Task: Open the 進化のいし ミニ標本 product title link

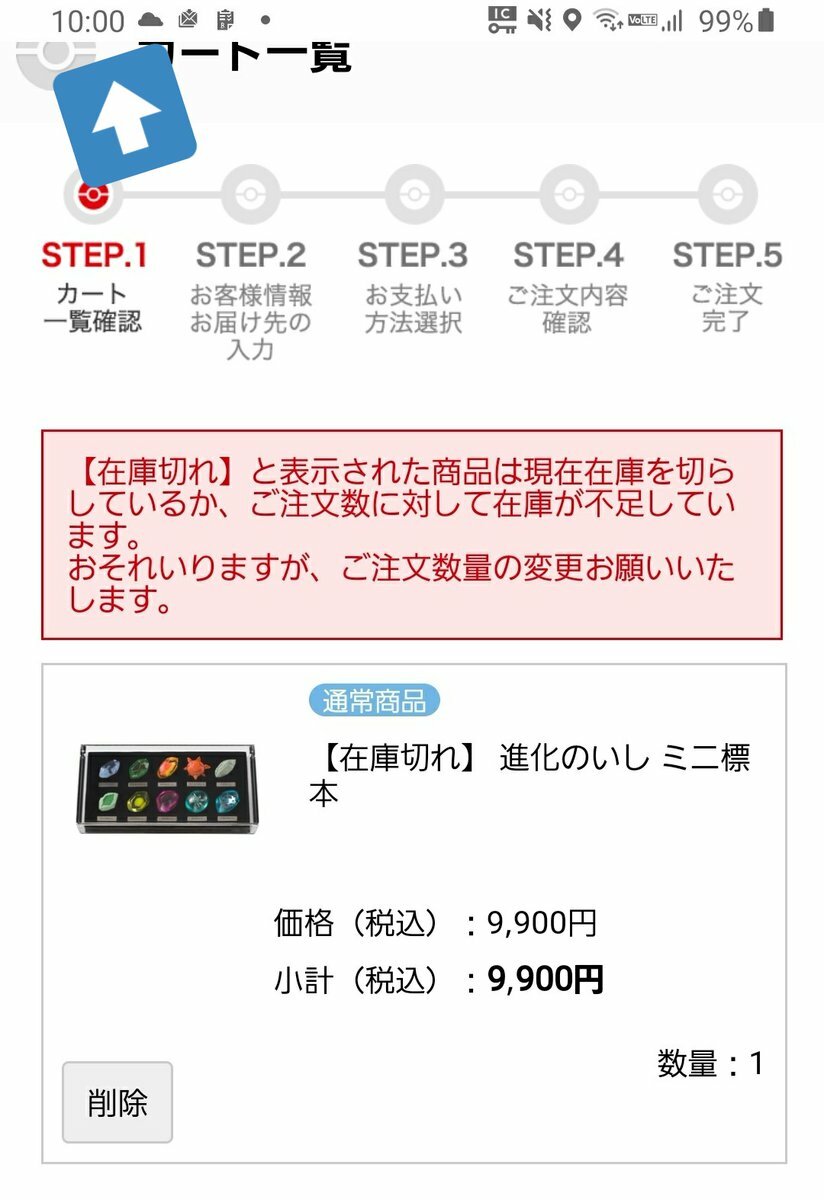Action: pos(528,775)
